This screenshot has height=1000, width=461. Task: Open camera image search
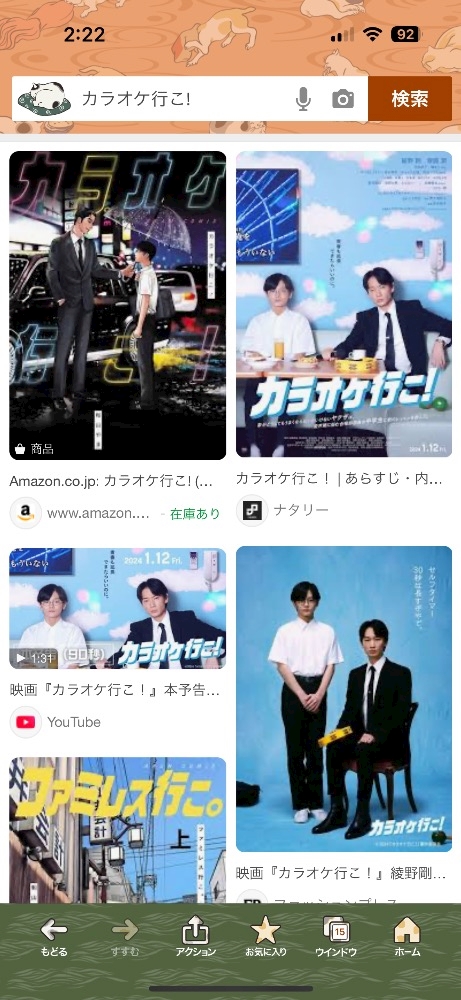coord(343,99)
